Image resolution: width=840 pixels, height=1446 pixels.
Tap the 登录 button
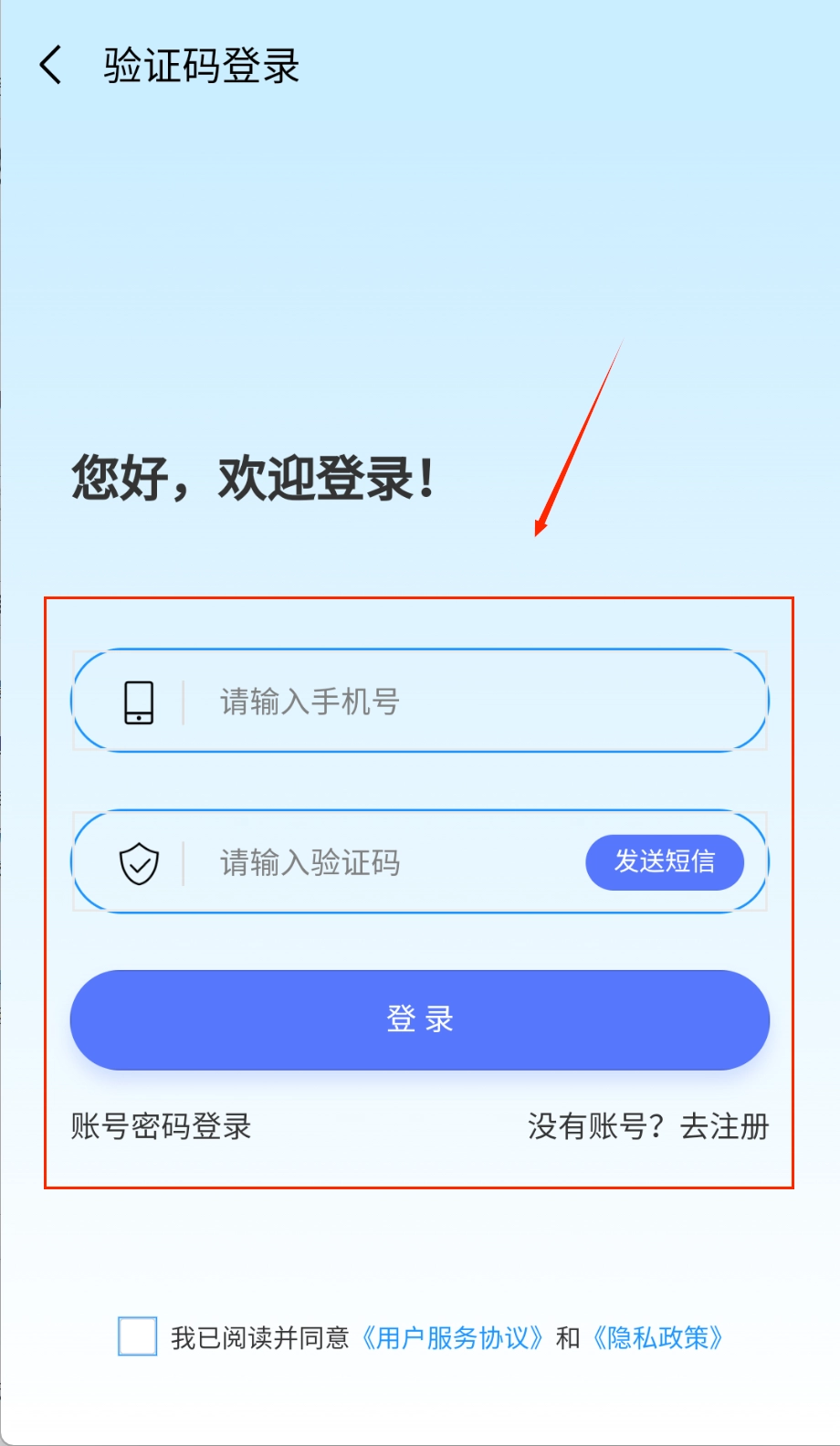[x=420, y=1019]
